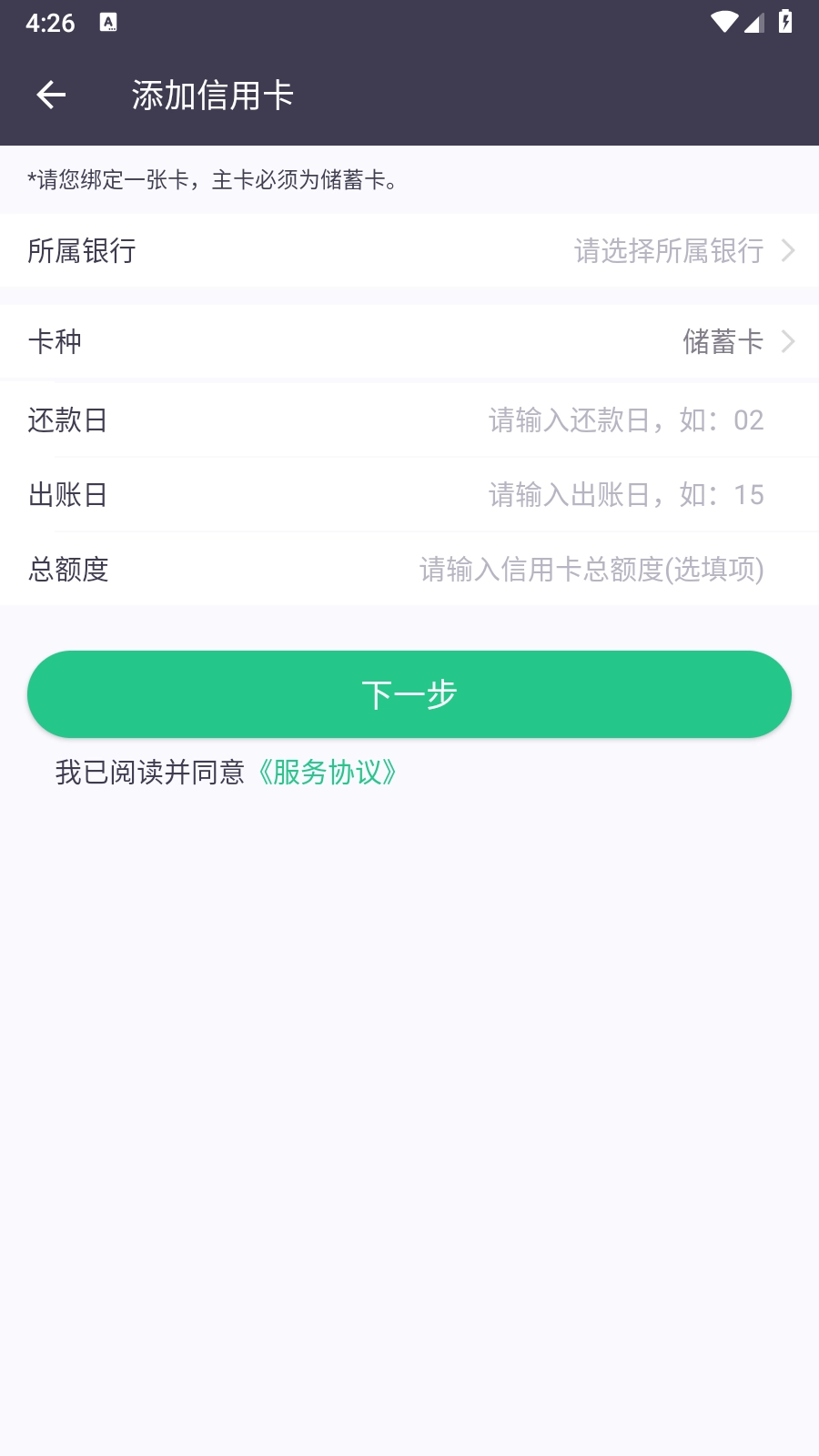This screenshot has width=819, height=1456.
Task: Click the back arrow to exit
Action: (50, 94)
